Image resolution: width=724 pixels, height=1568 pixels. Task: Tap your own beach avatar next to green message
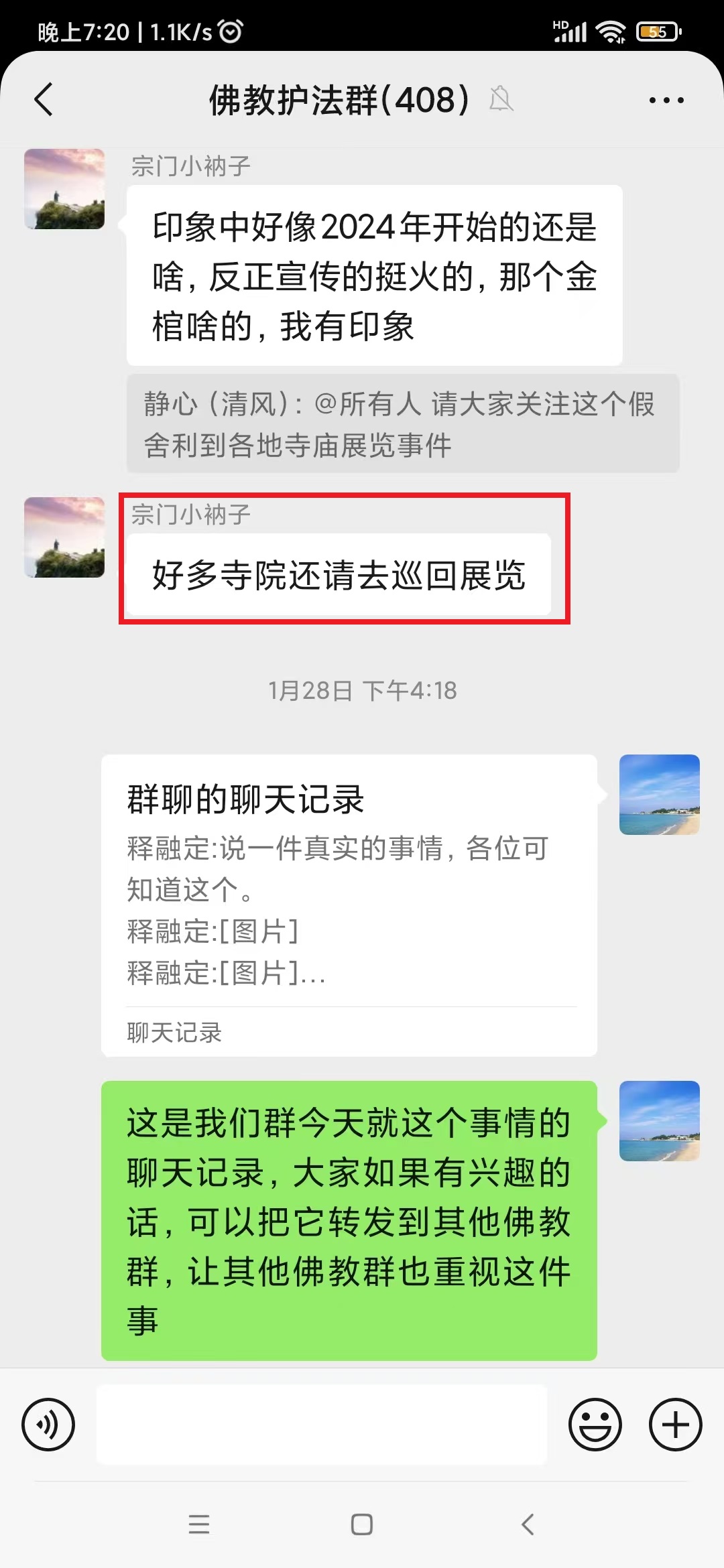[659, 1121]
